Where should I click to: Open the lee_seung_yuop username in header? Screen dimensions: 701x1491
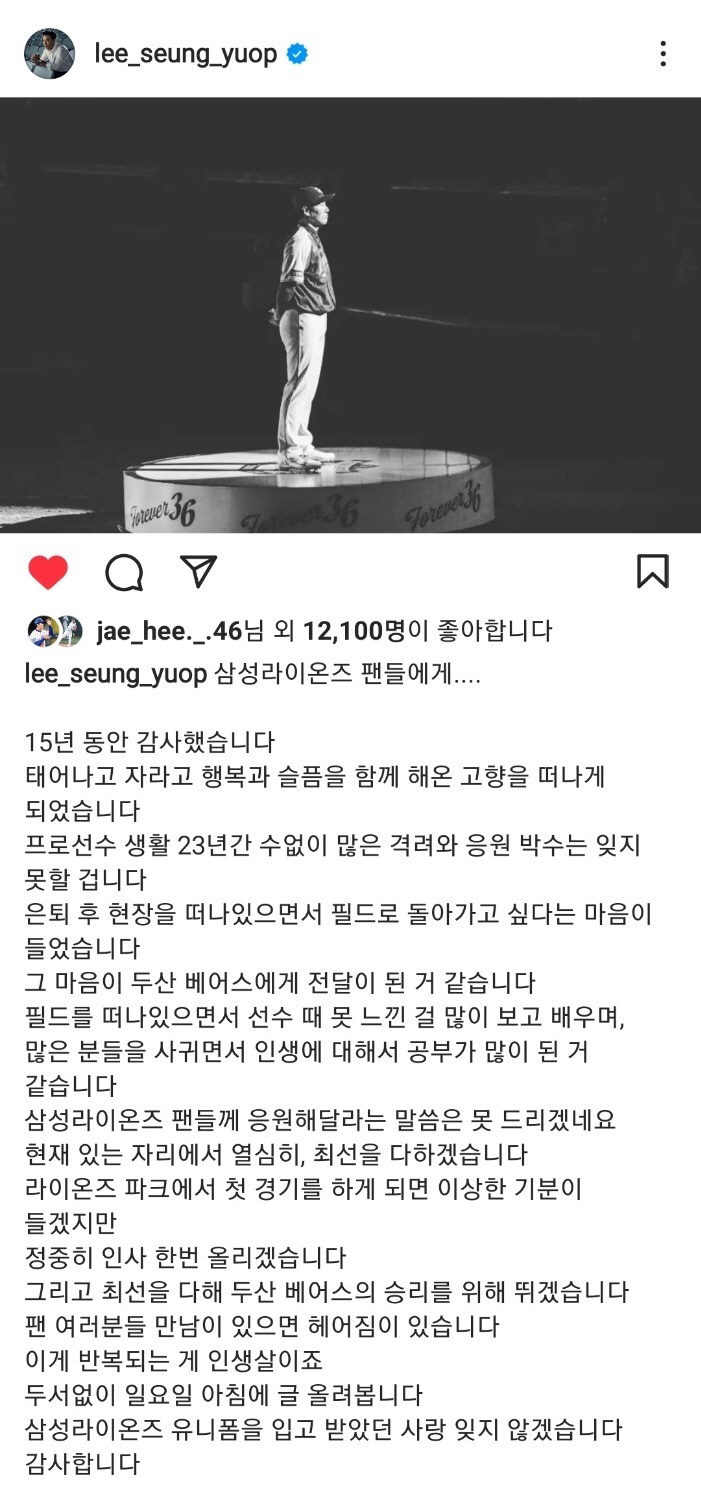(185, 54)
